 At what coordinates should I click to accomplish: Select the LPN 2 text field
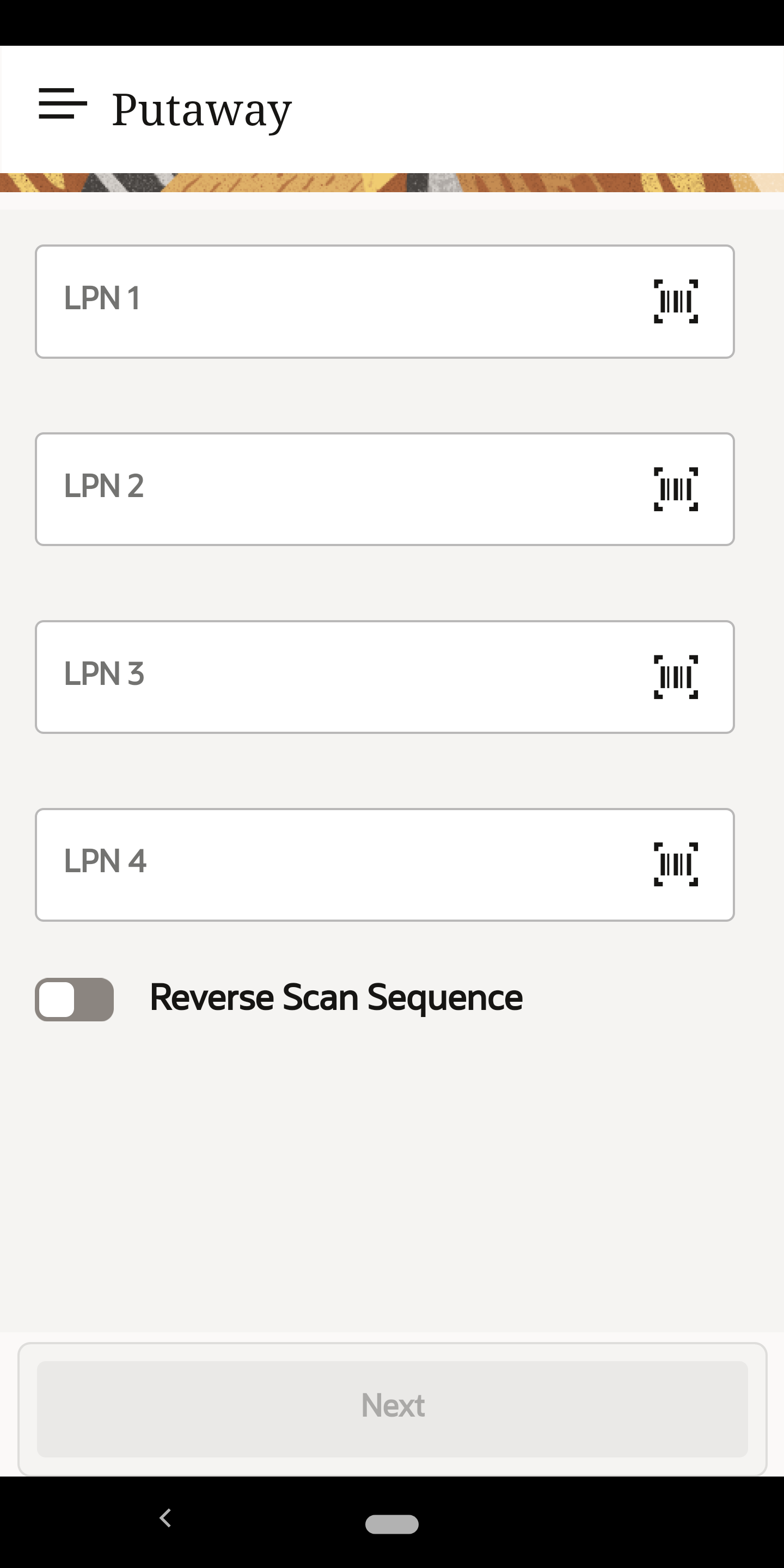[341, 489]
